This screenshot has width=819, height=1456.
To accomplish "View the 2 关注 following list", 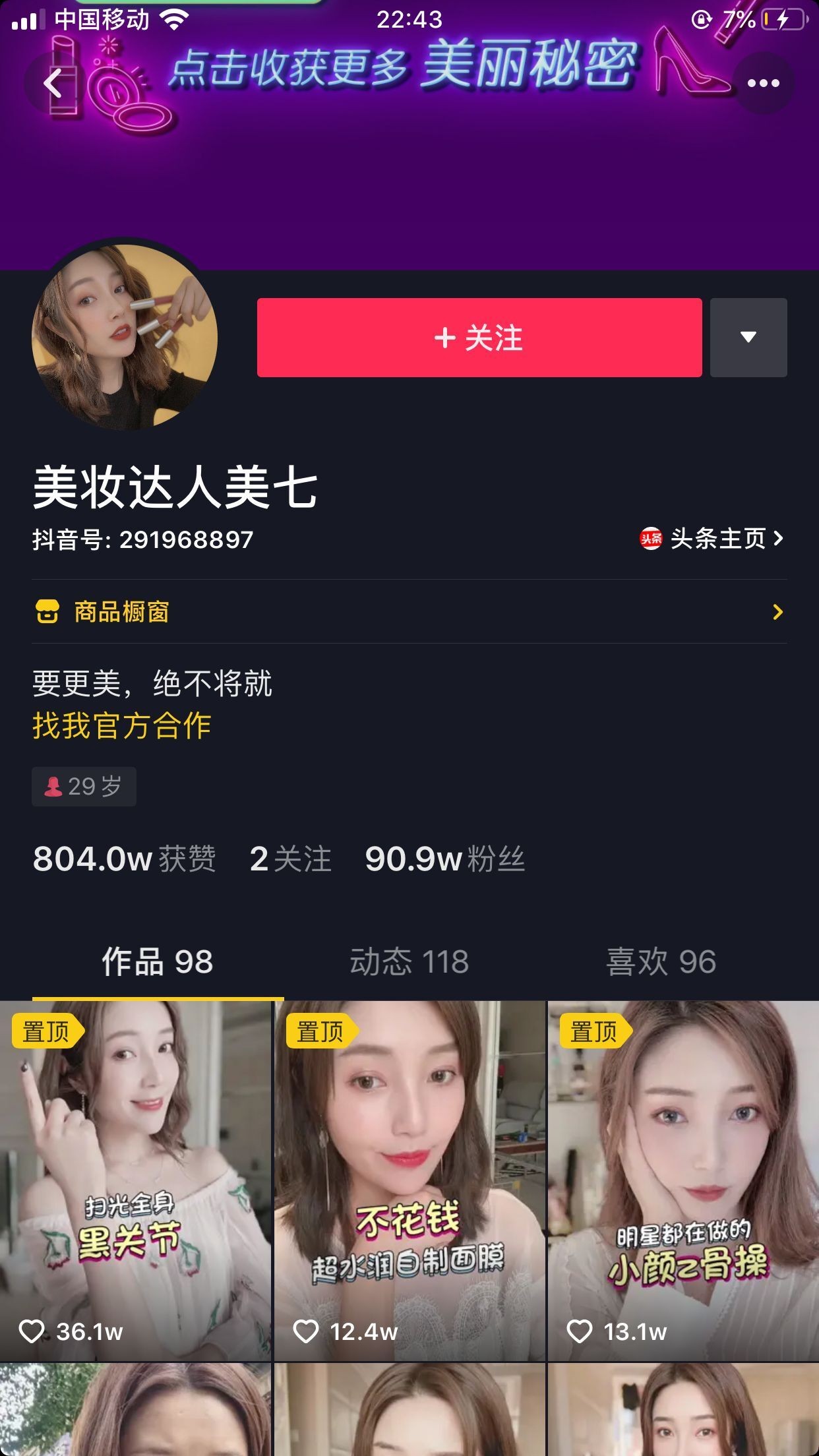I will (x=290, y=859).
